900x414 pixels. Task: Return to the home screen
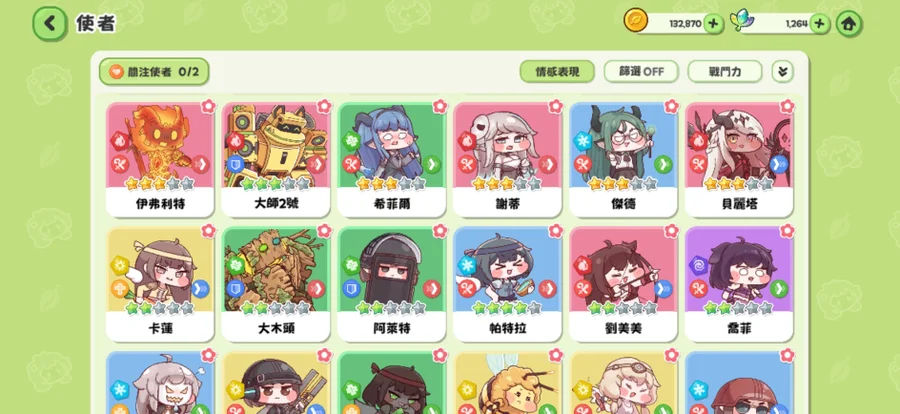point(848,23)
